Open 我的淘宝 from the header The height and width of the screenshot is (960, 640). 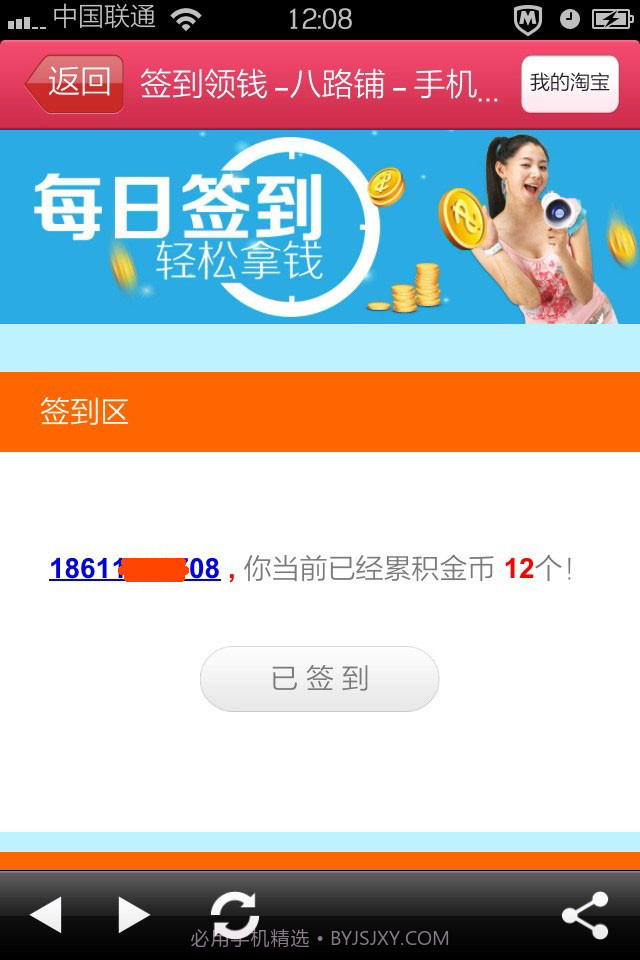coord(569,84)
